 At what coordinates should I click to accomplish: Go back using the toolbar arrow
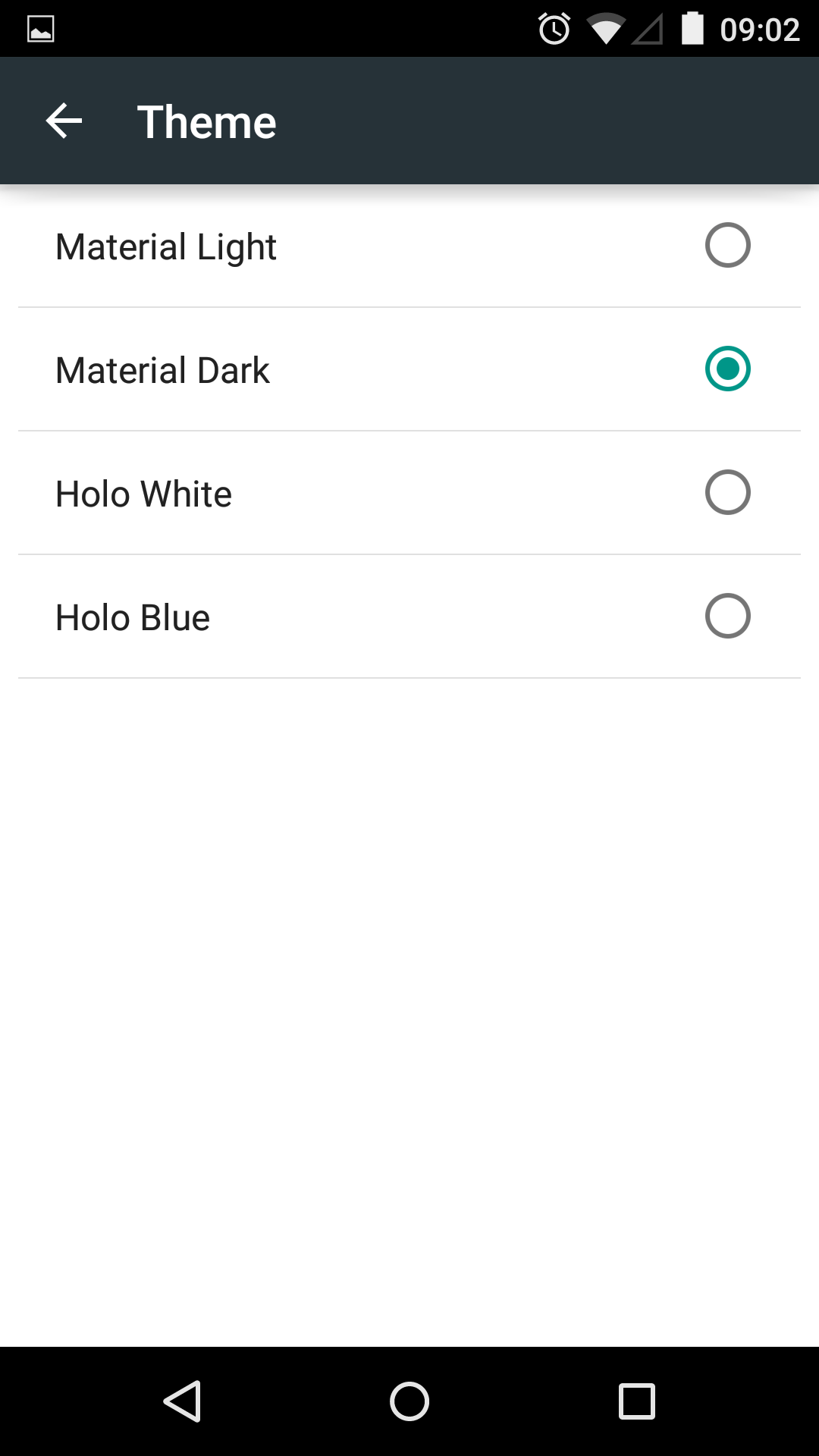[x=64, y=121]
